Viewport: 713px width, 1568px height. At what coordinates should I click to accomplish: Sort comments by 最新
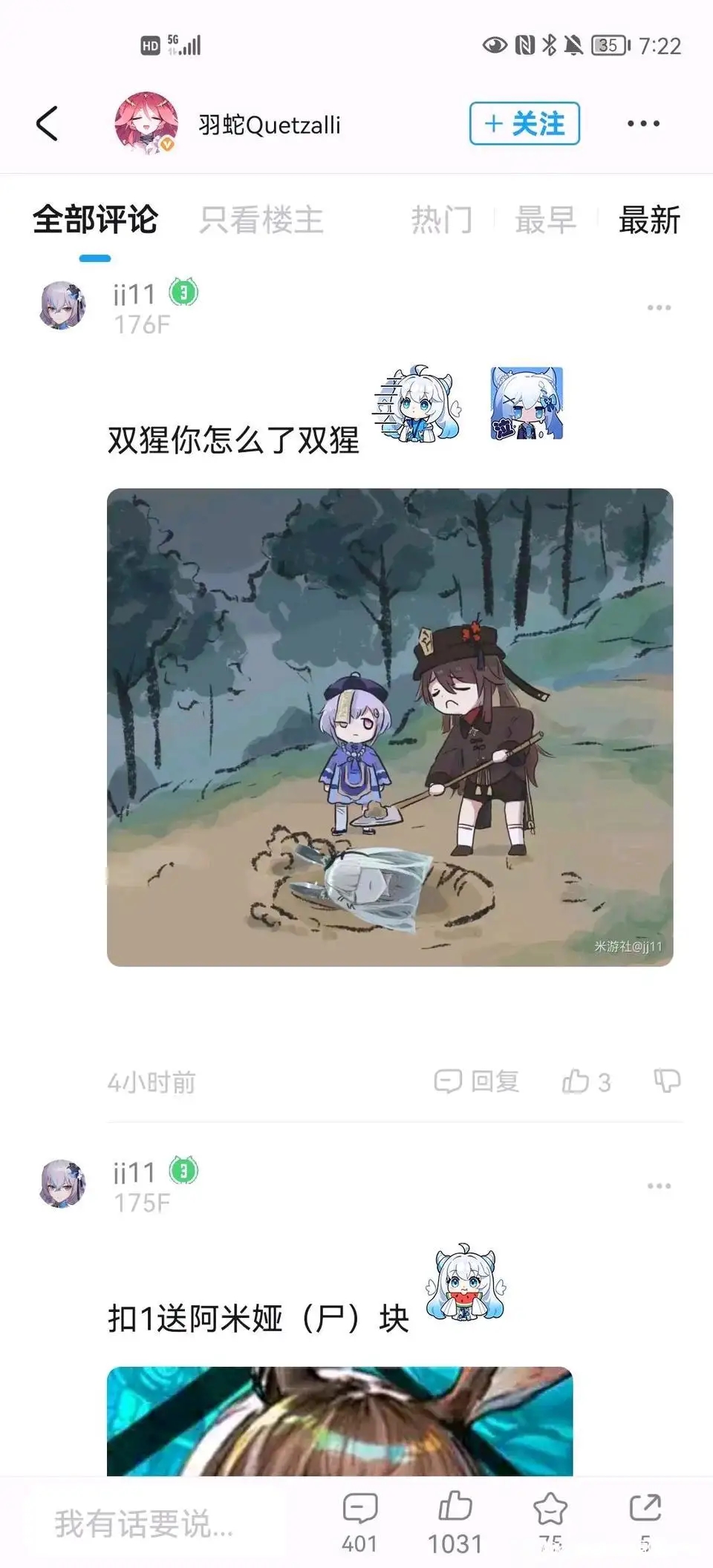[649, 220]
